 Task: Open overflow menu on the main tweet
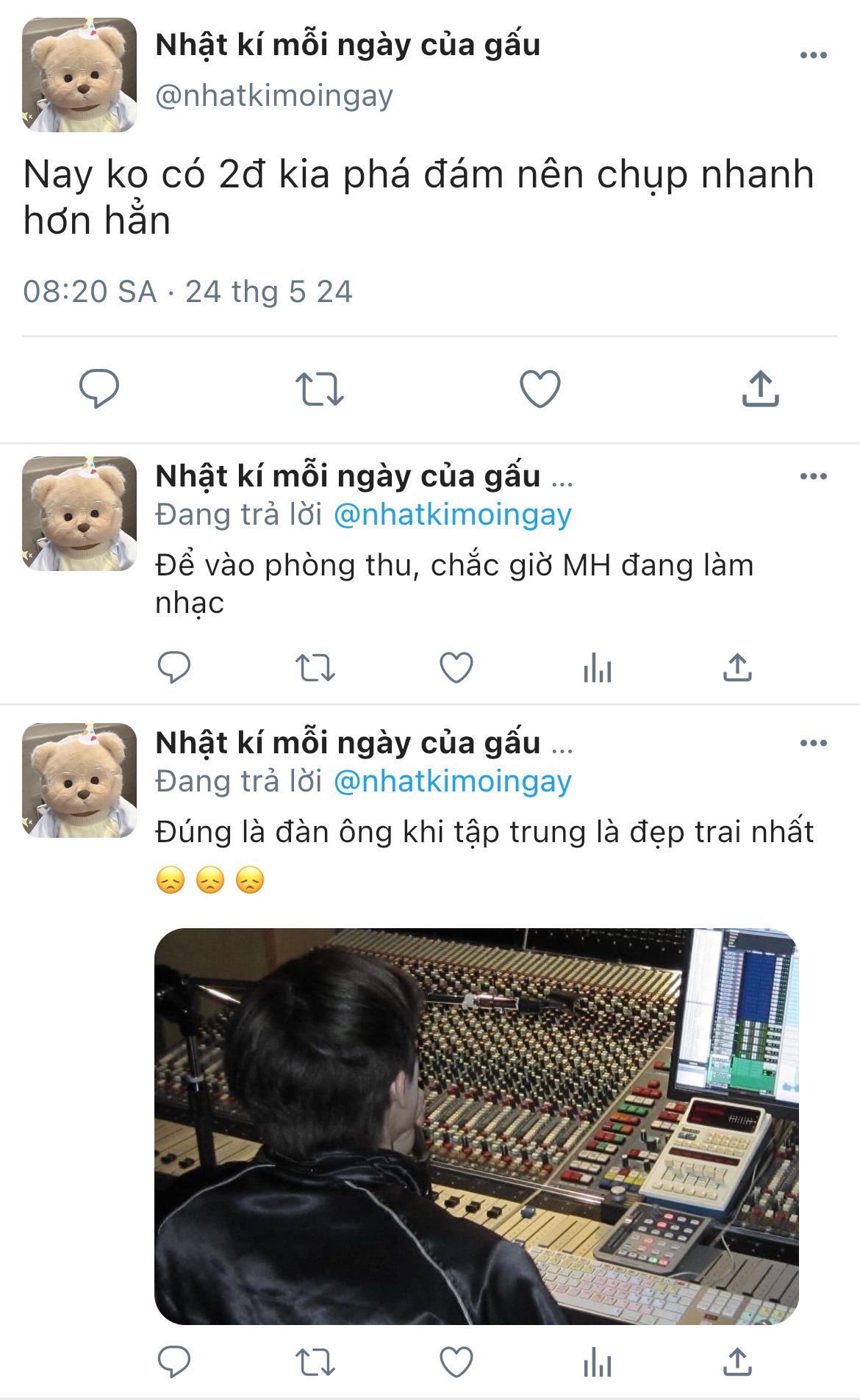(x=813, y=56)
